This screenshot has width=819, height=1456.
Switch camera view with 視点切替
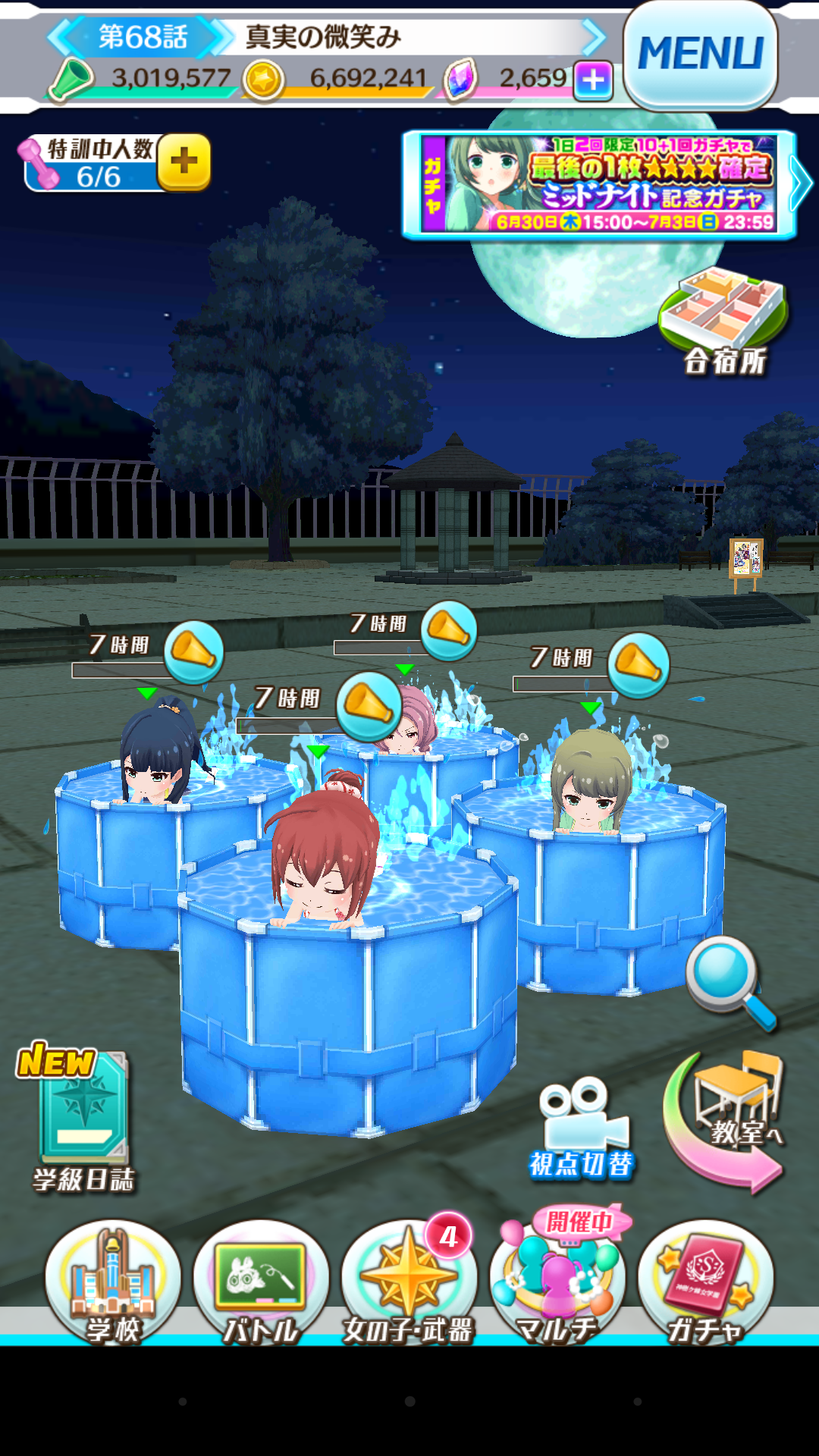[582, 1128]
